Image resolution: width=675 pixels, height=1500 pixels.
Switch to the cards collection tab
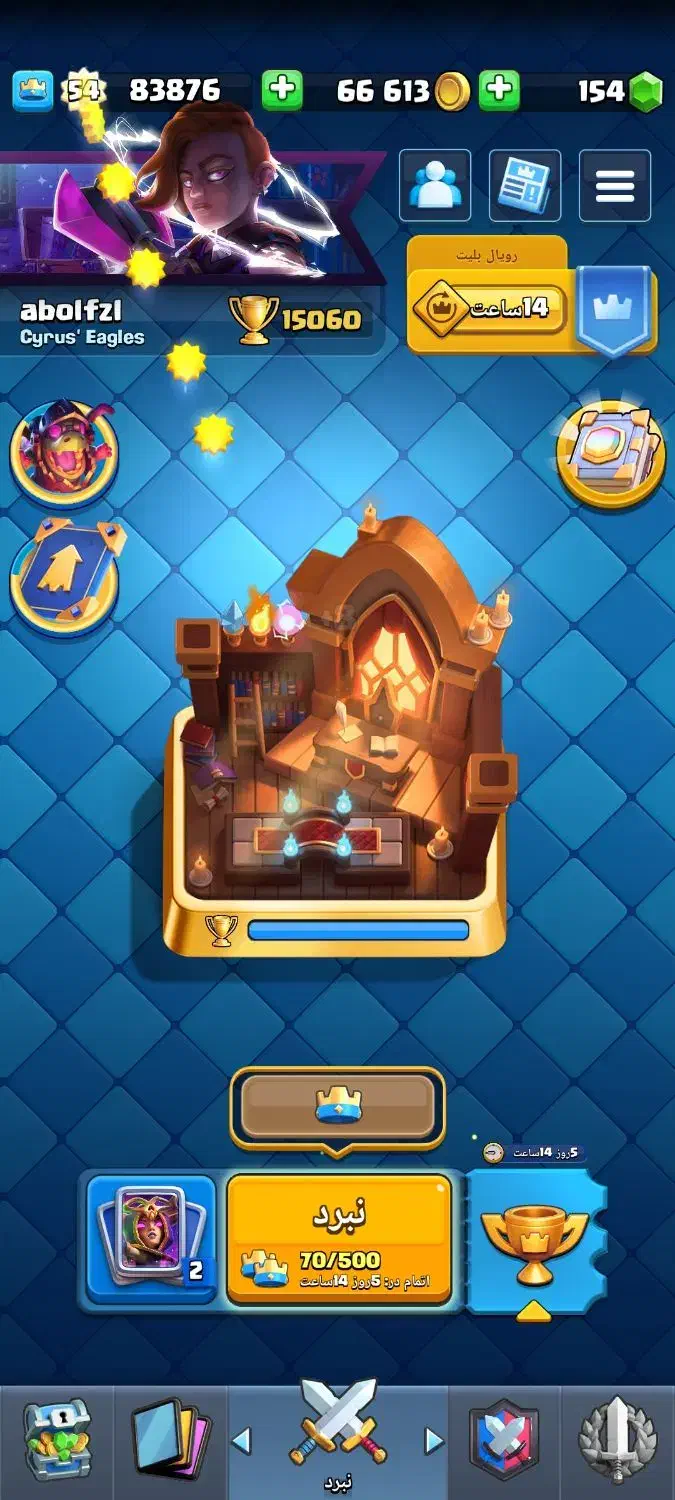point(171,1440)
